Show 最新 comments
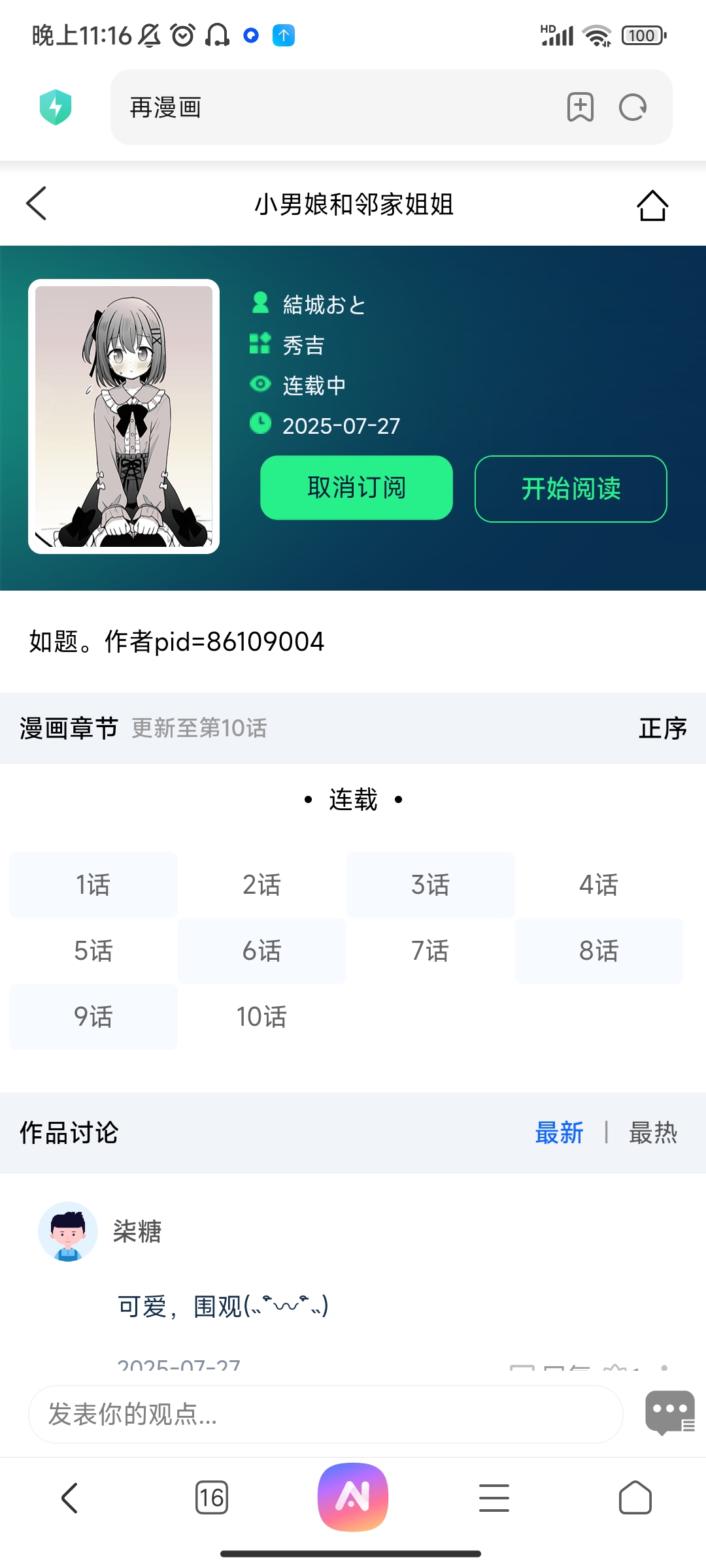Screen dimensions: 706x1568 coord(559,1132)
